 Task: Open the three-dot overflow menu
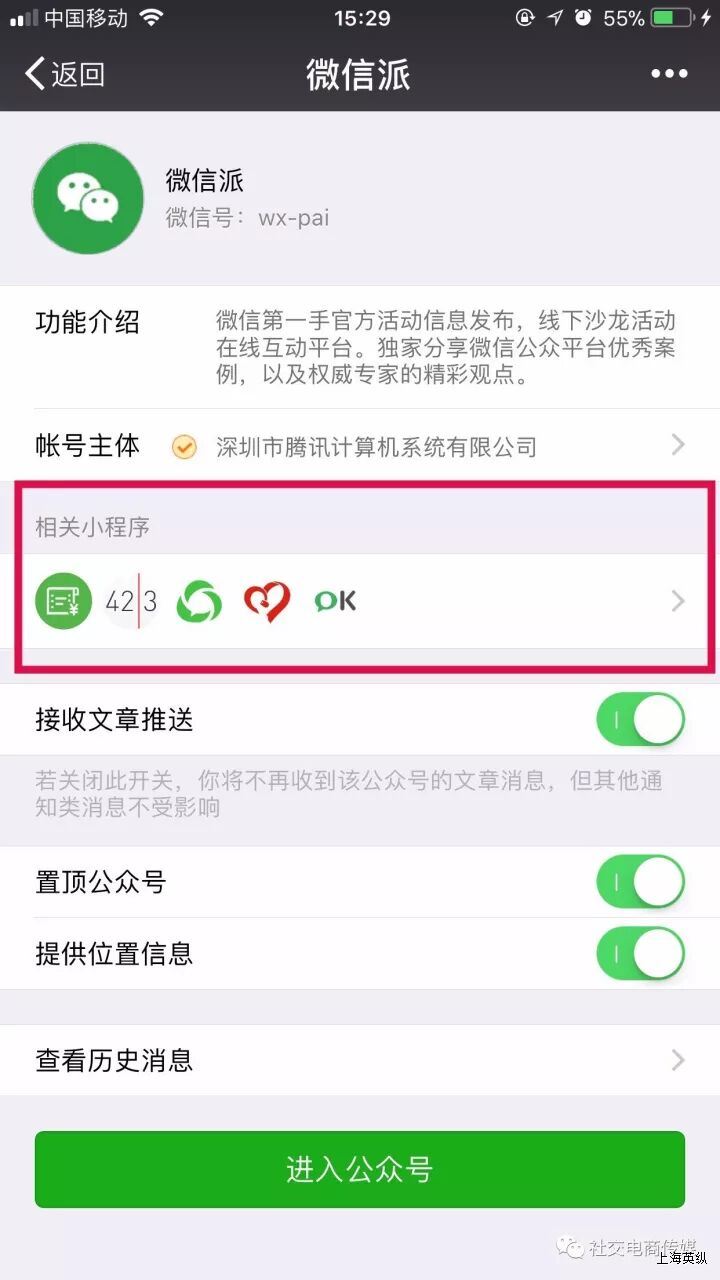point(669,74)
